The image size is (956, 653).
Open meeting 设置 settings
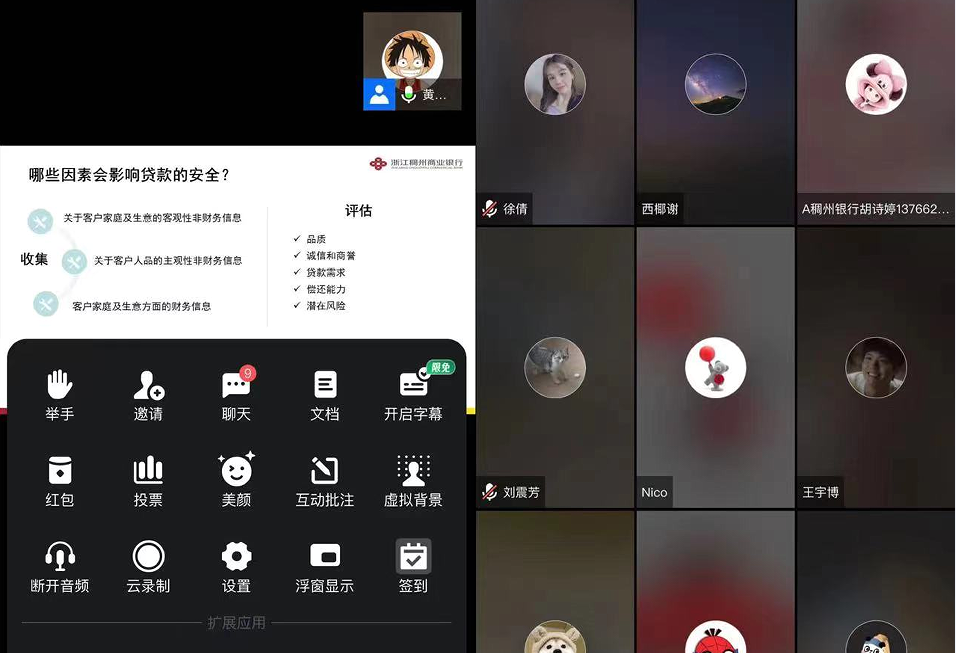[x=236, y=566]
